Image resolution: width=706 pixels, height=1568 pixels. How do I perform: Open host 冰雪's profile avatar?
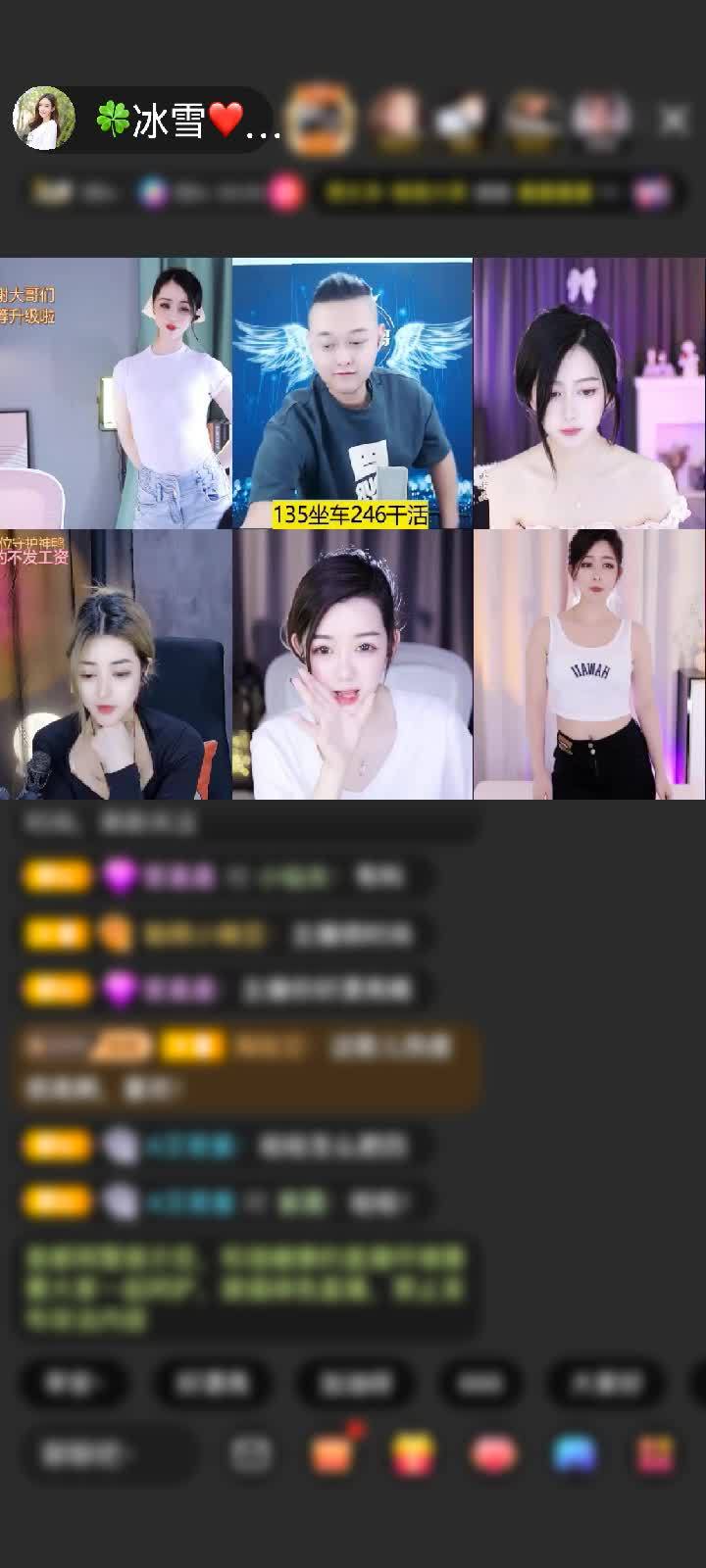43,119
